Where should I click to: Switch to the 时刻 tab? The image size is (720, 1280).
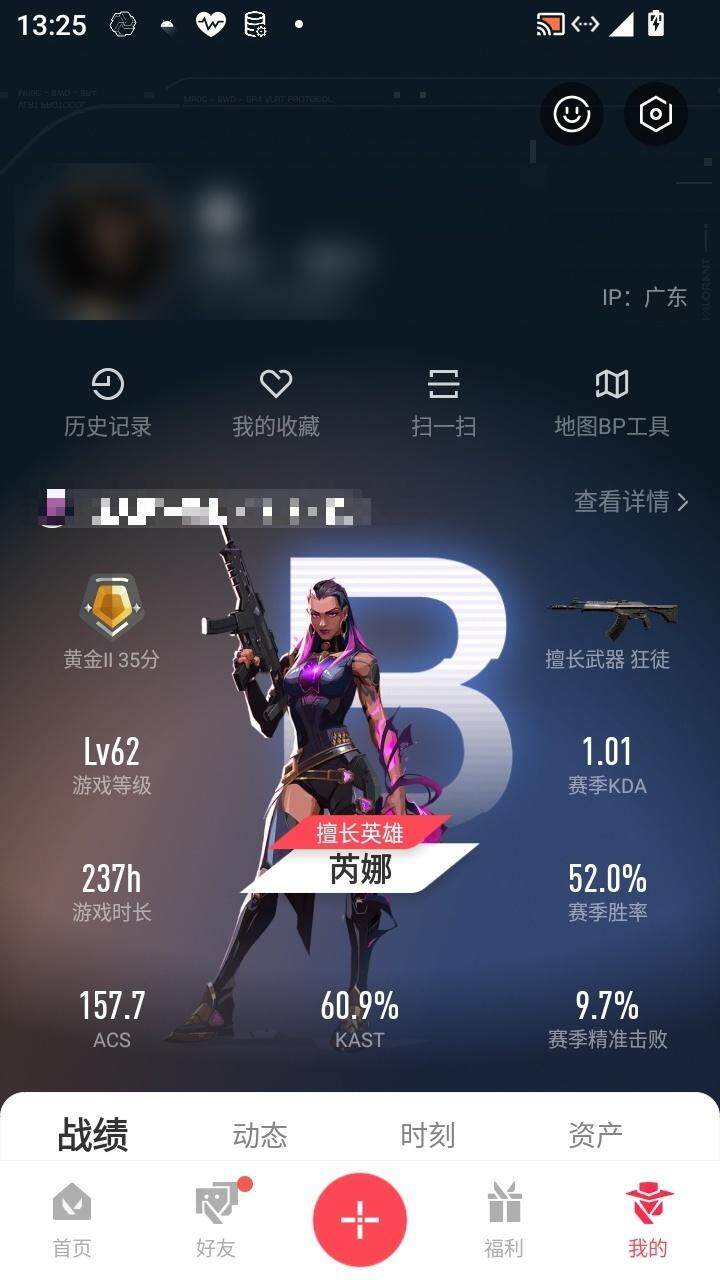click(x=428, y=1135)
